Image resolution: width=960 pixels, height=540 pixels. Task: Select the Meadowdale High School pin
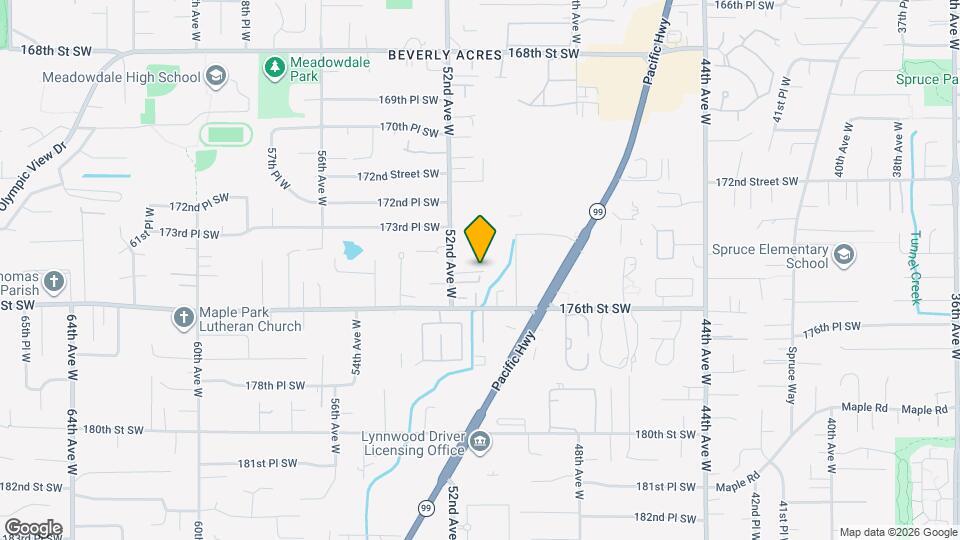(x=215, y=76)
